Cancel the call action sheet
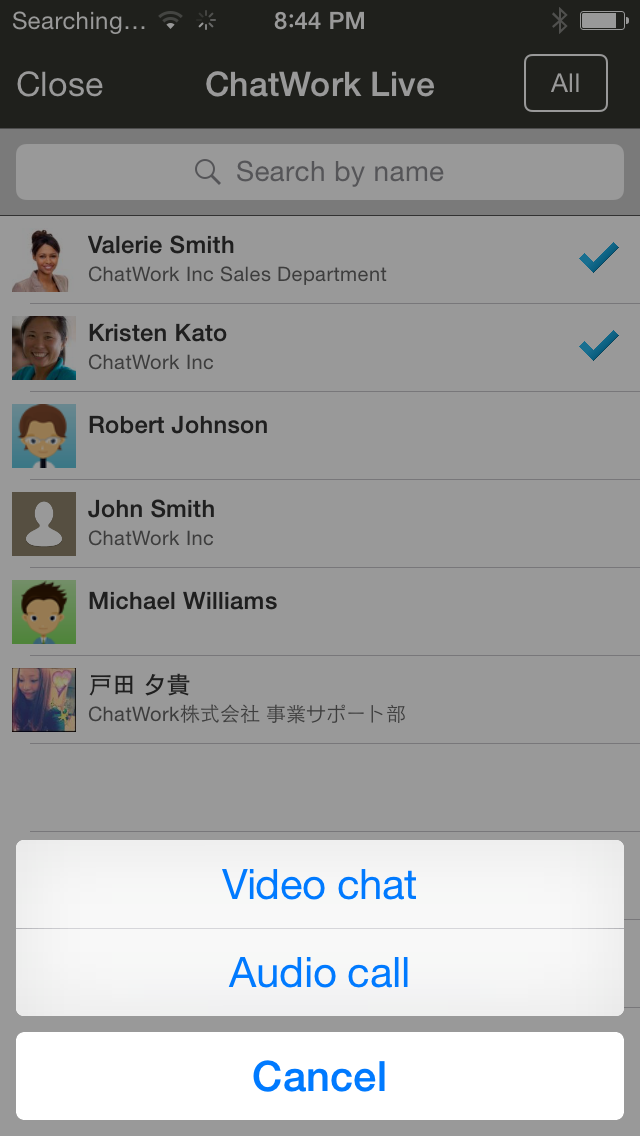The width and height of the screenshot is (640, 1136). pos(320,1076)
